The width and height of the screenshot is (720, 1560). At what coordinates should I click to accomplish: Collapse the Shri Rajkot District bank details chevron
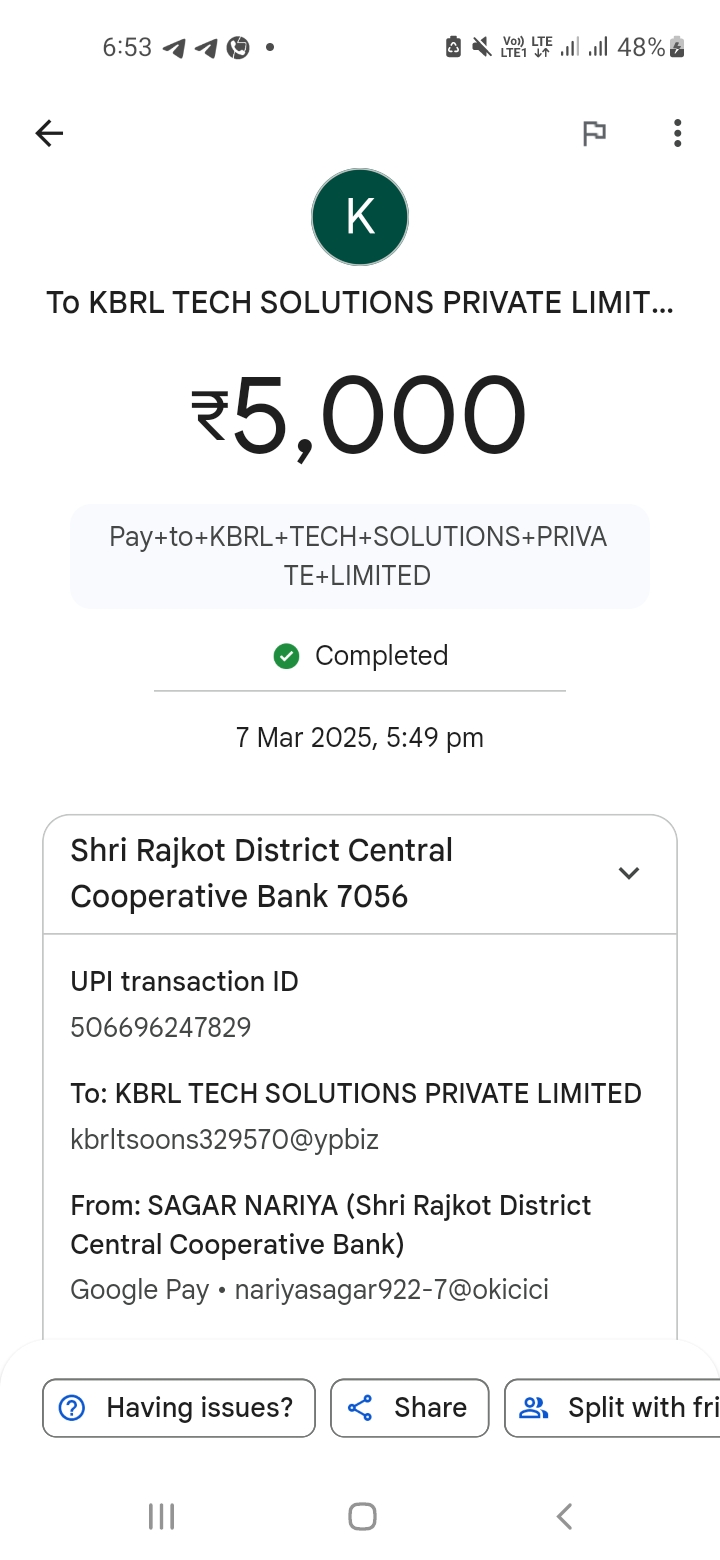628,873
